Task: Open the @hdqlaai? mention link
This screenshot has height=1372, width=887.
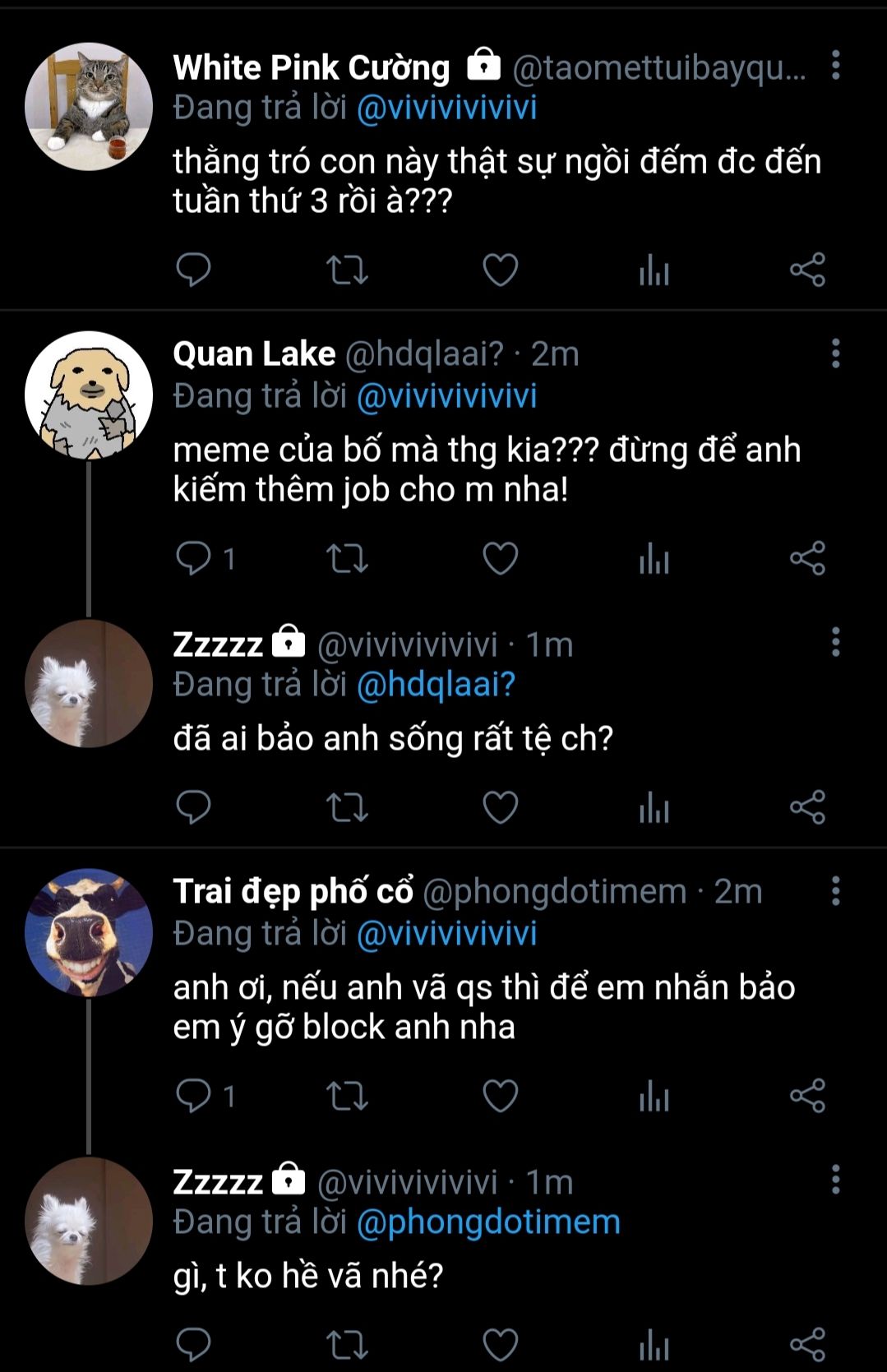Action: [436, 685]
